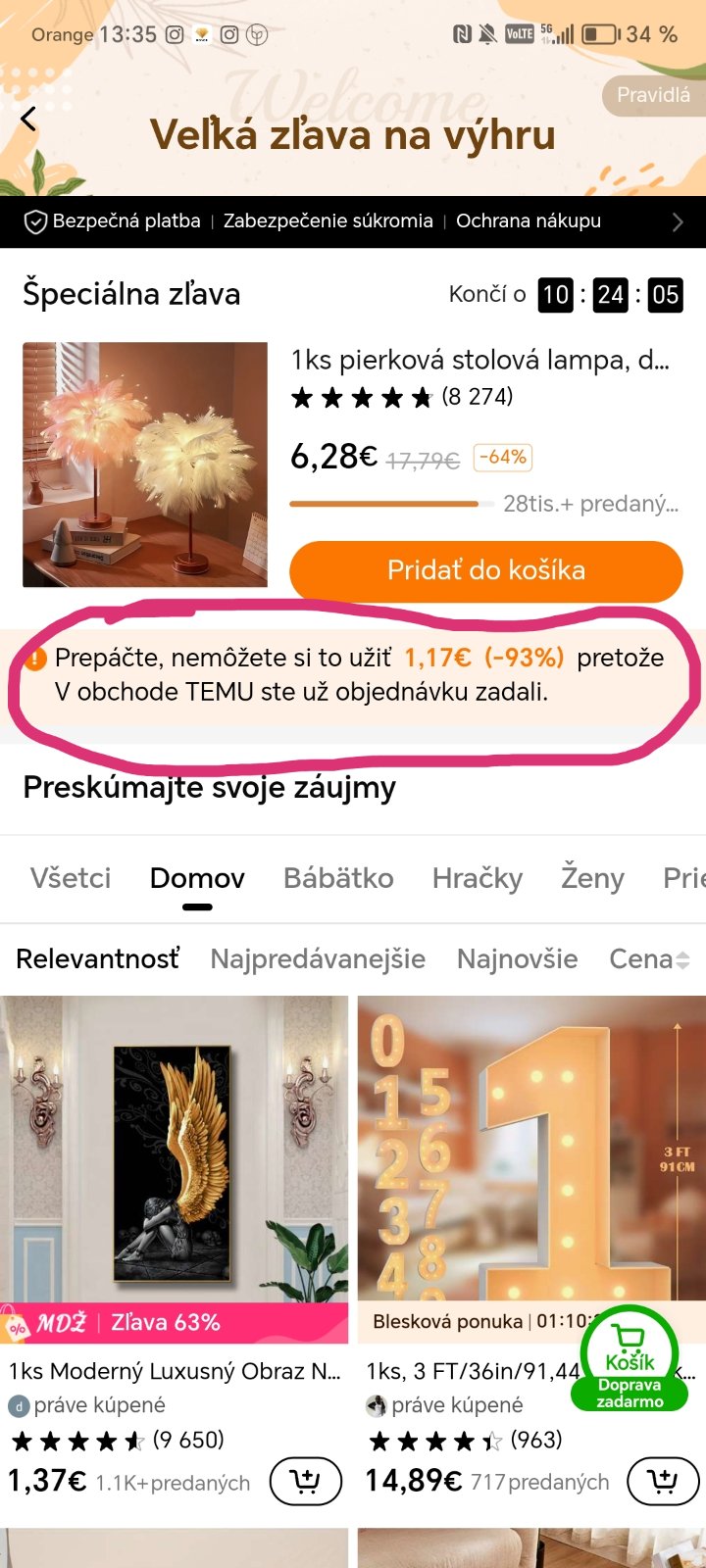The width and height of the screenshot is (706, 1568).
Task: Sort by Cena price
Action: pos(649,958)
